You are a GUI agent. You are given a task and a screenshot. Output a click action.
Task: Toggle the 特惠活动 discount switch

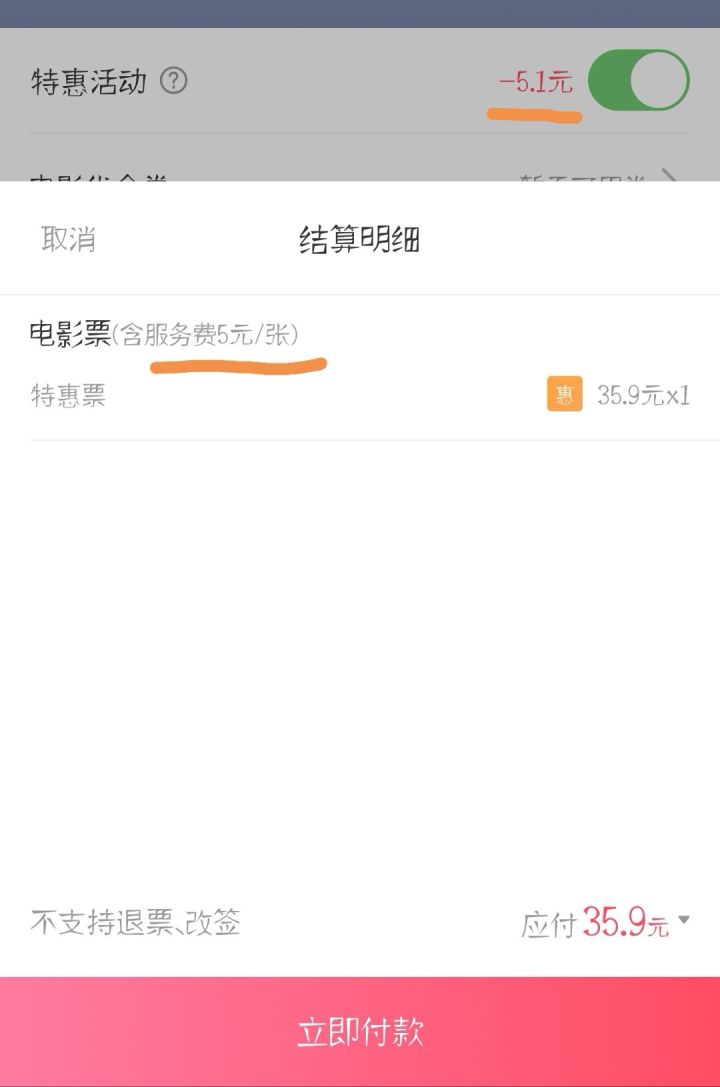click(x=638, y=81)
